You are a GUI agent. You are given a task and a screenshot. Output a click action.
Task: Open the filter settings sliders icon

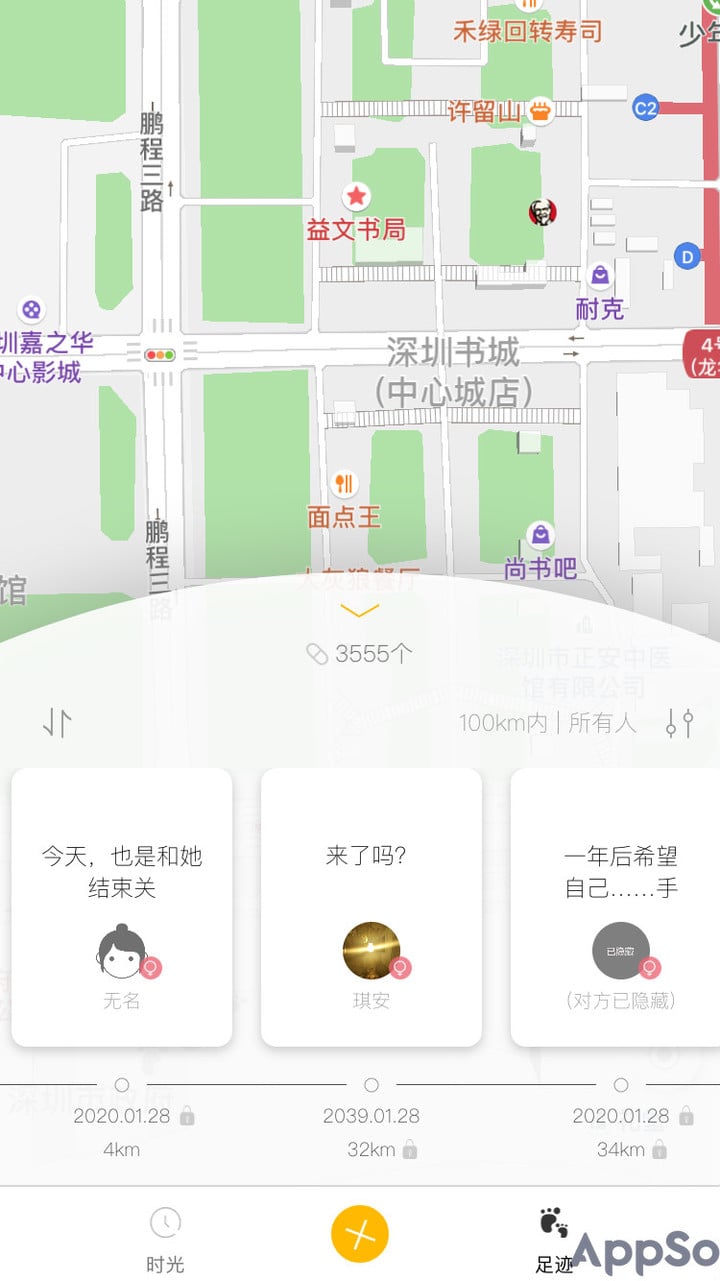(680, 723)
